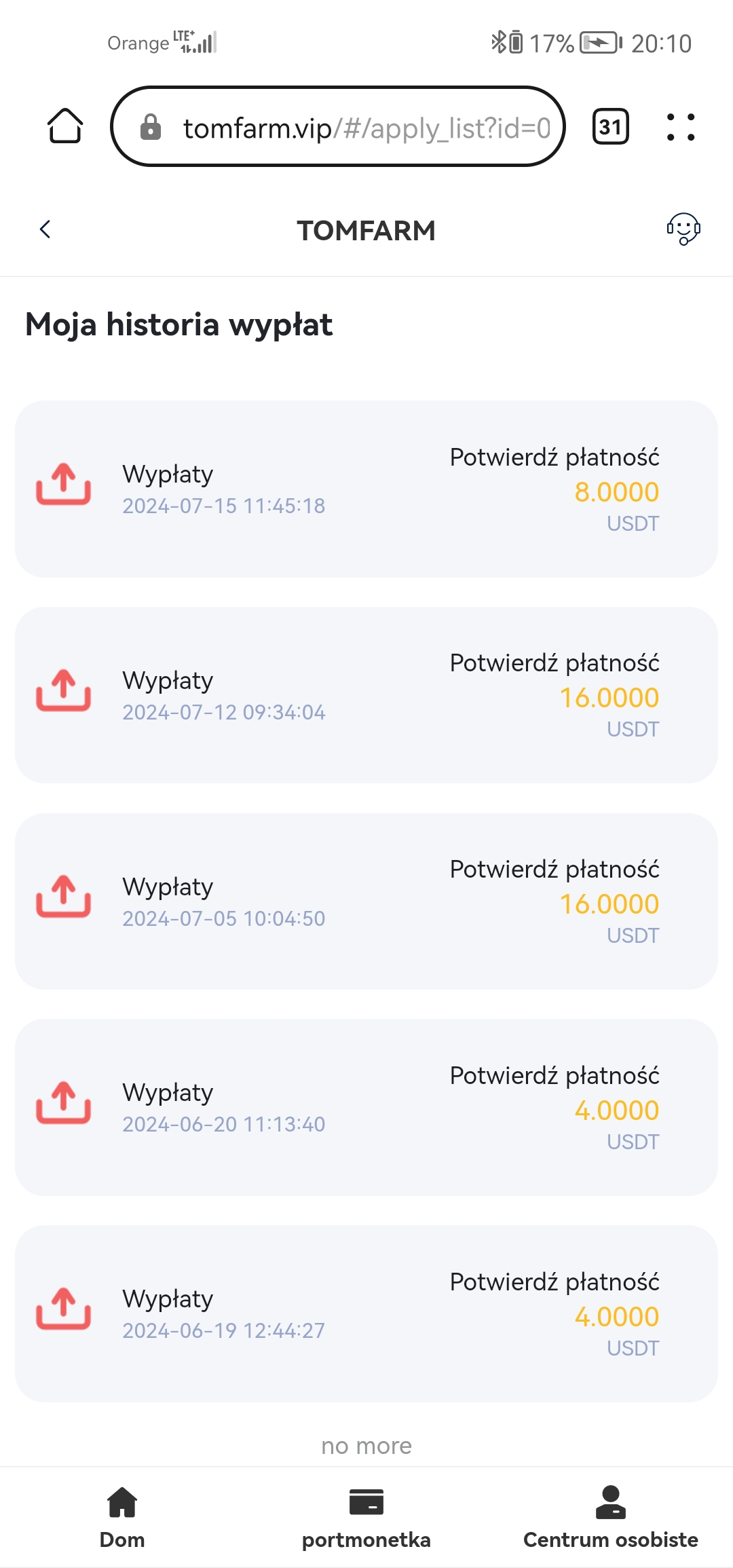733x1568 pixels.
Task: Open the browser overflow menu
Action: pyautogui.click(x=681, y=126)
